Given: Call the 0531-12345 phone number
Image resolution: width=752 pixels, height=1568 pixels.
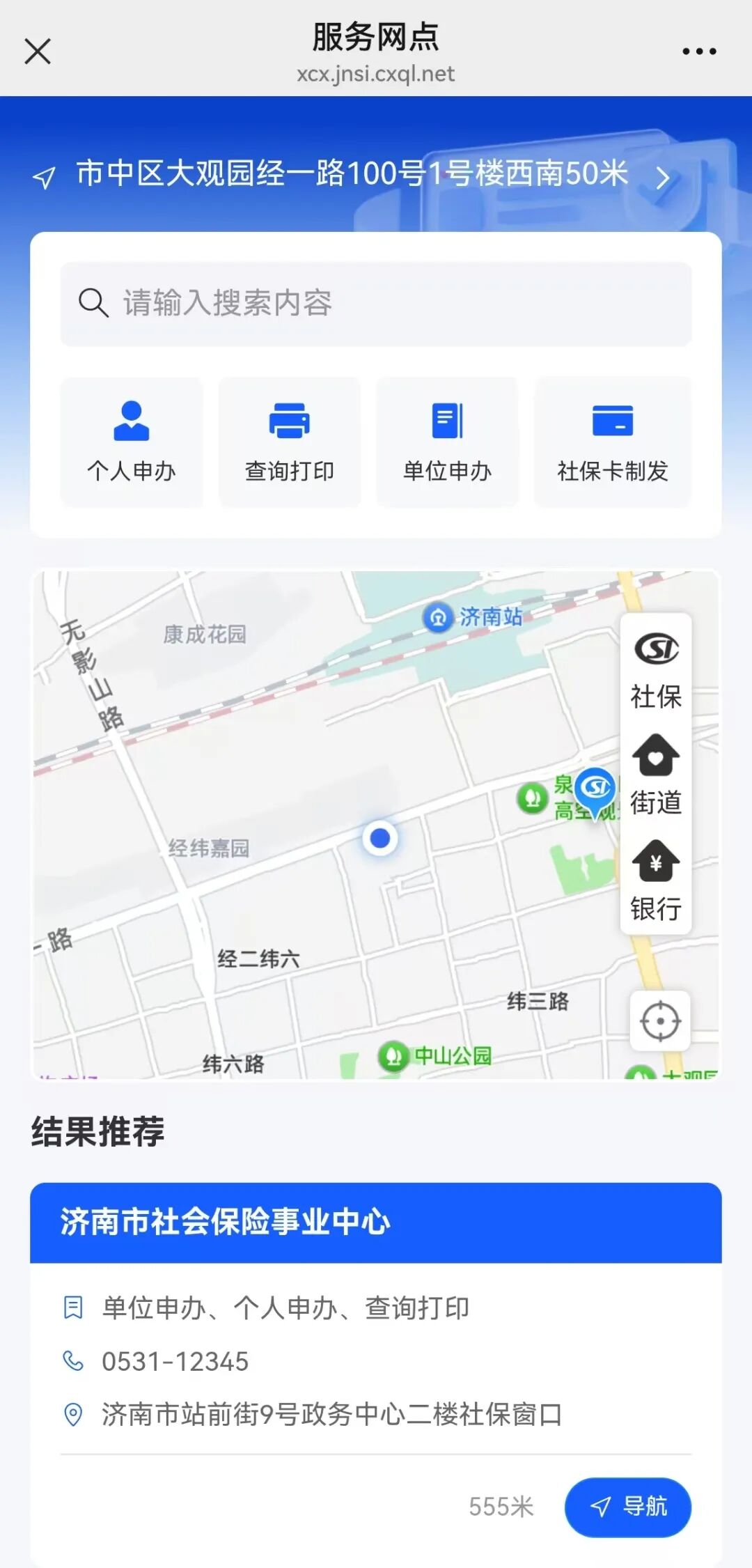Looking at the screenshot, I should tap(175, 1361).
